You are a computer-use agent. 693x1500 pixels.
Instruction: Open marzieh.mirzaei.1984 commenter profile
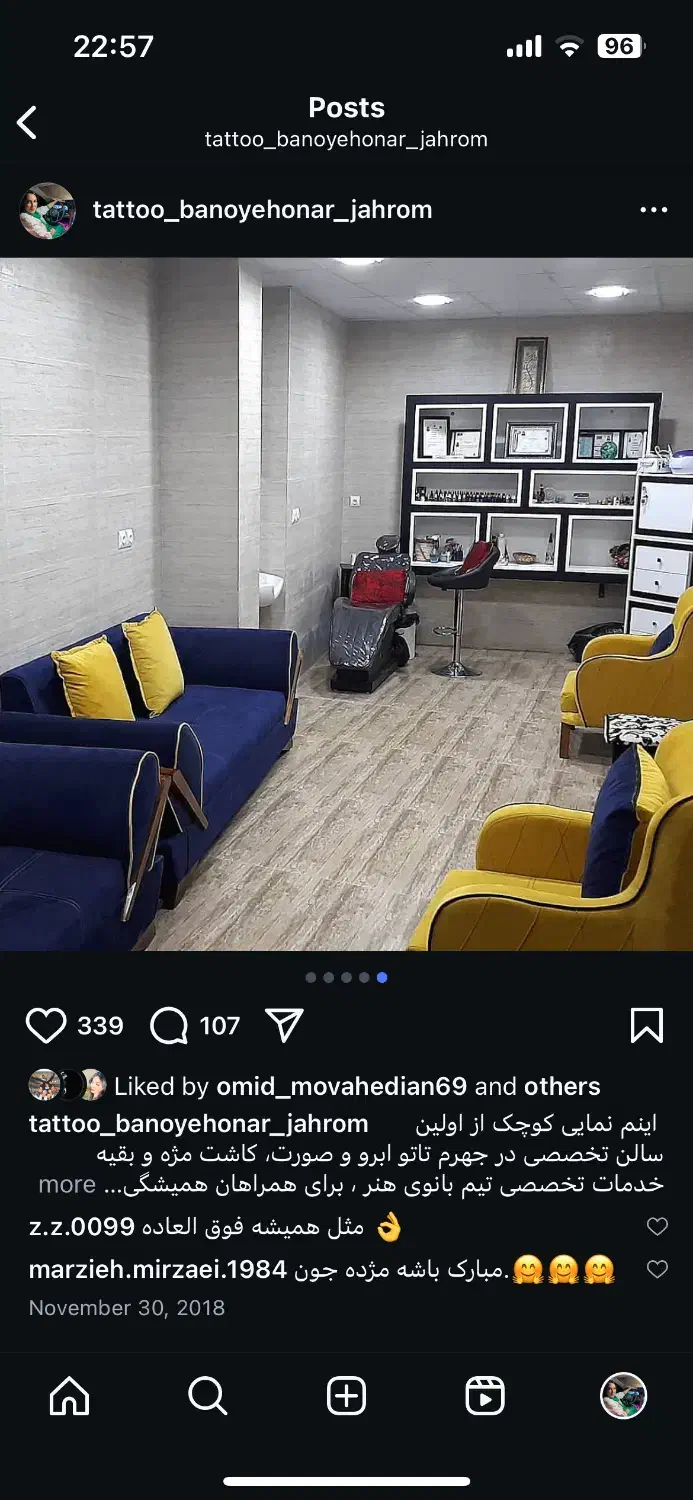click(158, 1270)
